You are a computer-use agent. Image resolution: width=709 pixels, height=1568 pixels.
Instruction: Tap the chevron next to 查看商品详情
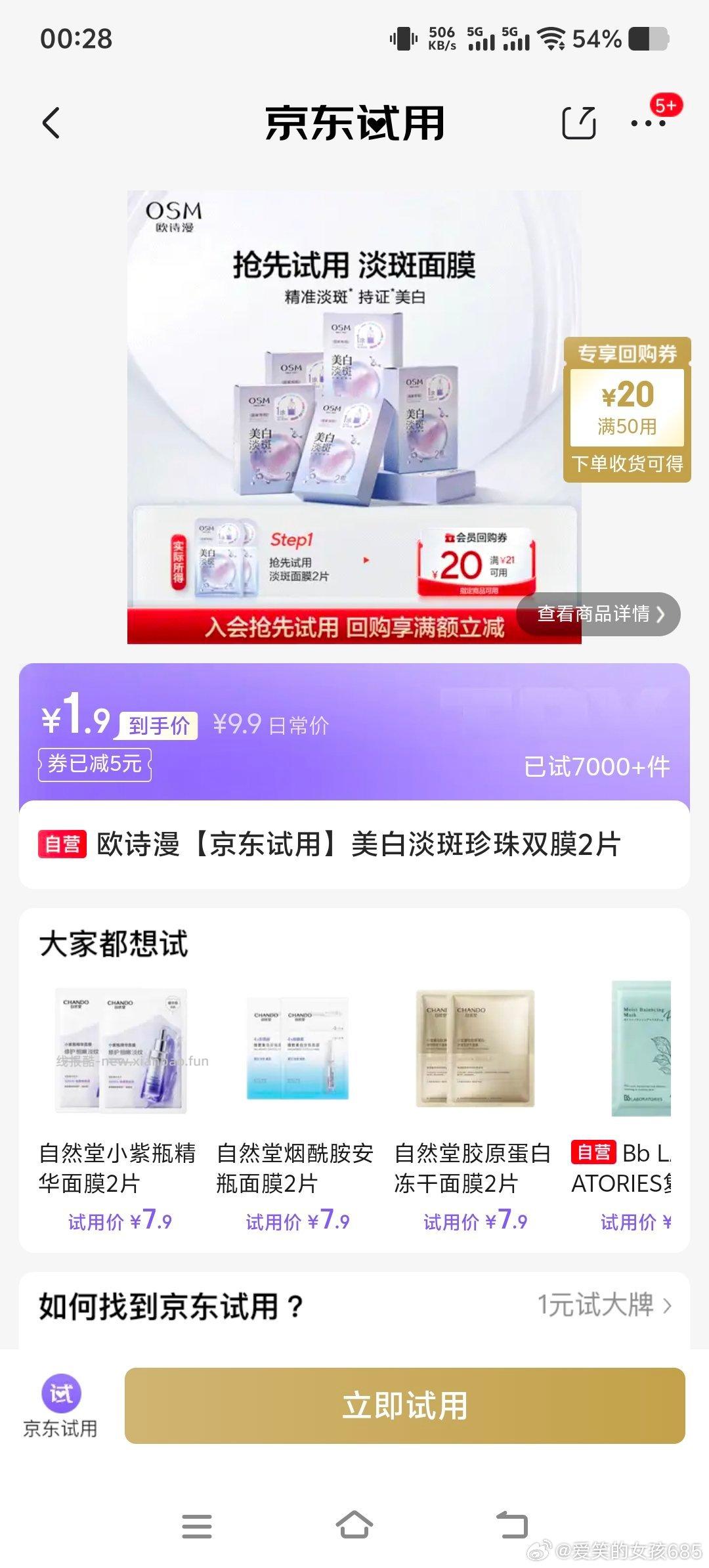(660, 613)
